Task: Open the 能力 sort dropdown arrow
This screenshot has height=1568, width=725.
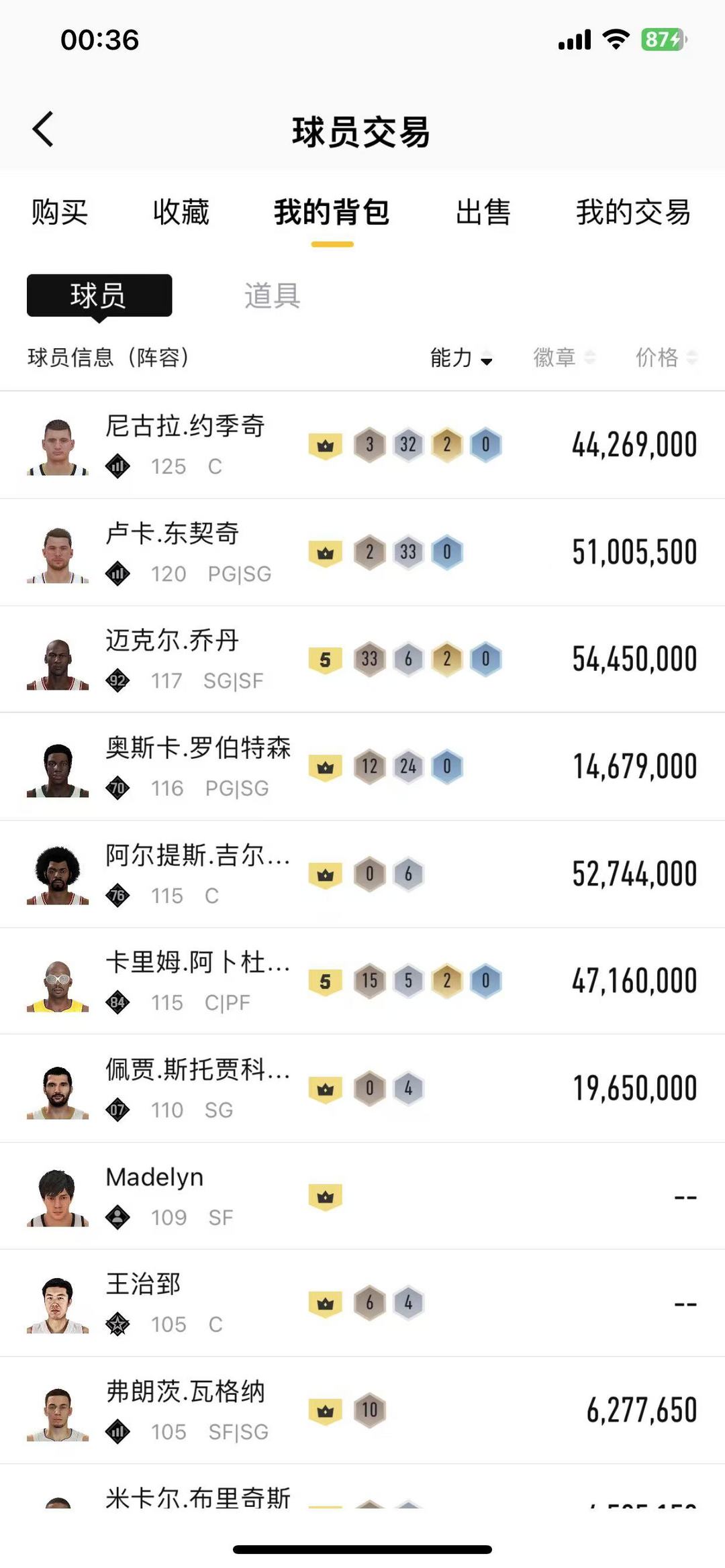Action: (487, 360)
